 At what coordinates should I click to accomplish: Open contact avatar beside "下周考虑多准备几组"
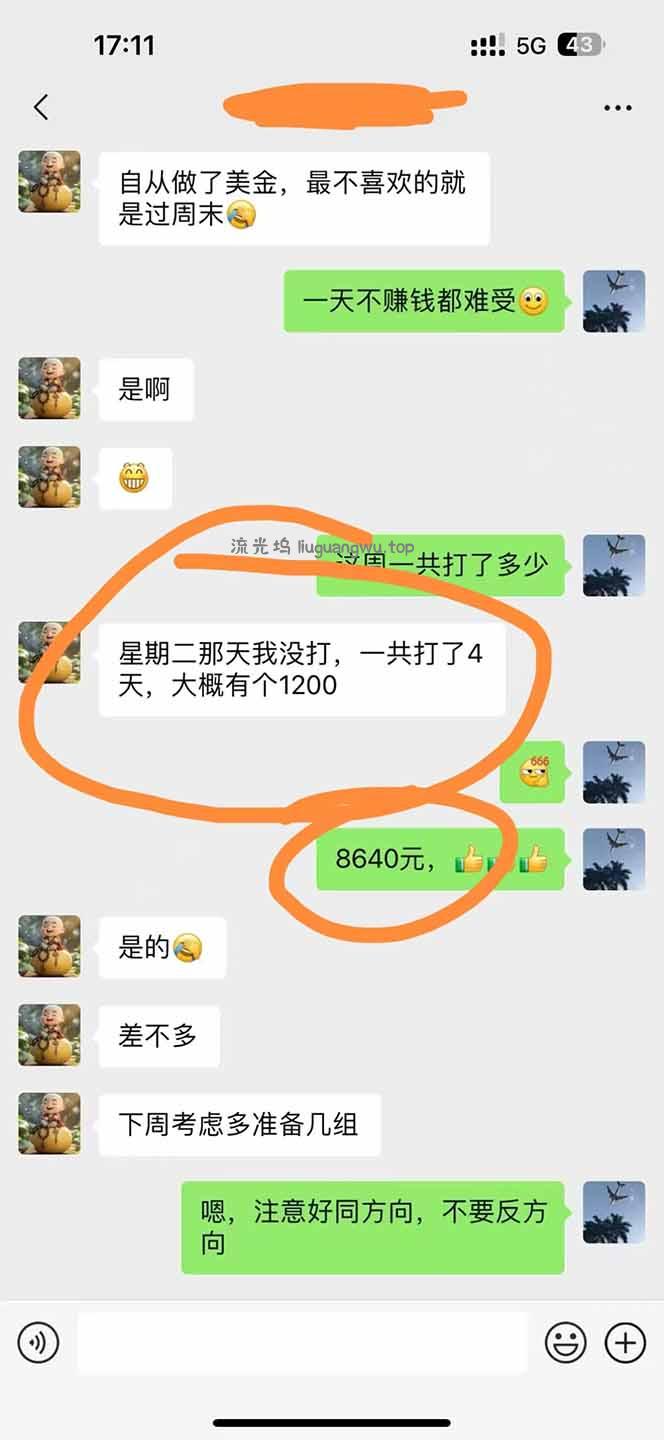pyautogui.click(x=49, y=1124)
